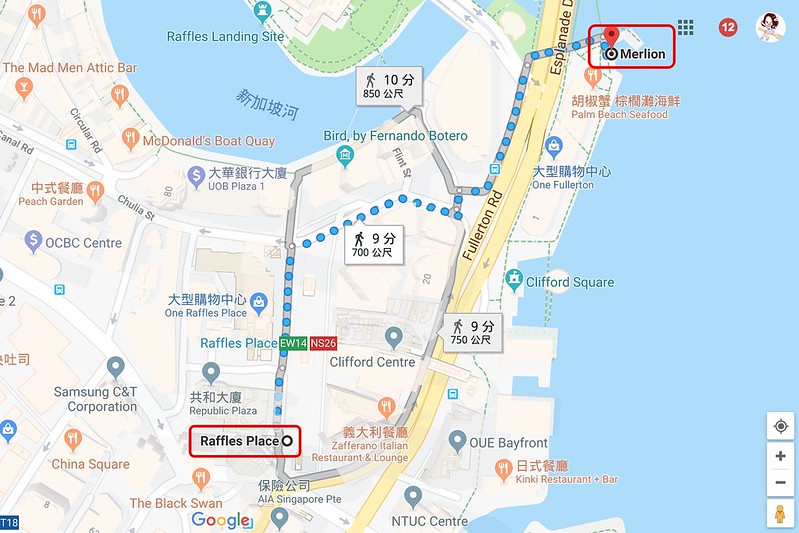Open the OCBC Centre marker
Viewport: 799px width, 533px height.
34,242
